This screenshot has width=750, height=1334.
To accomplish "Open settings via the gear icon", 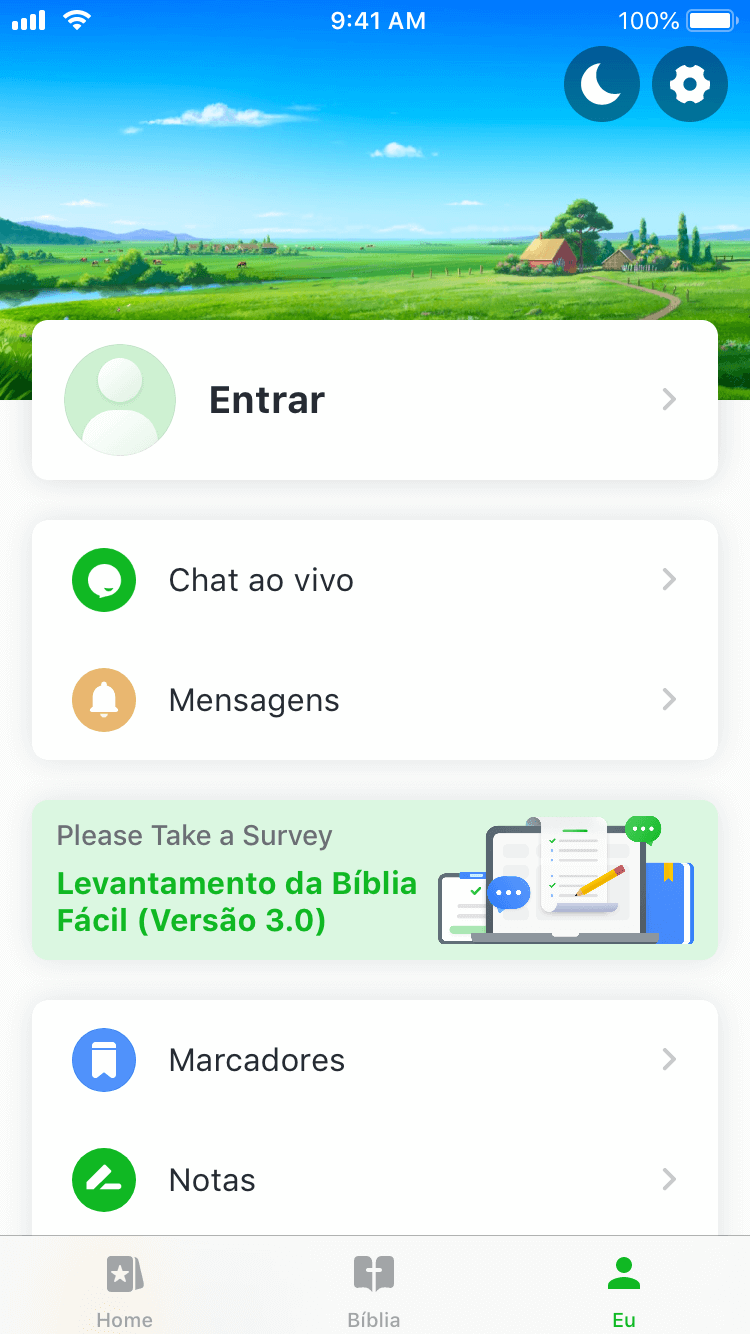I will [x=689, y=85].
